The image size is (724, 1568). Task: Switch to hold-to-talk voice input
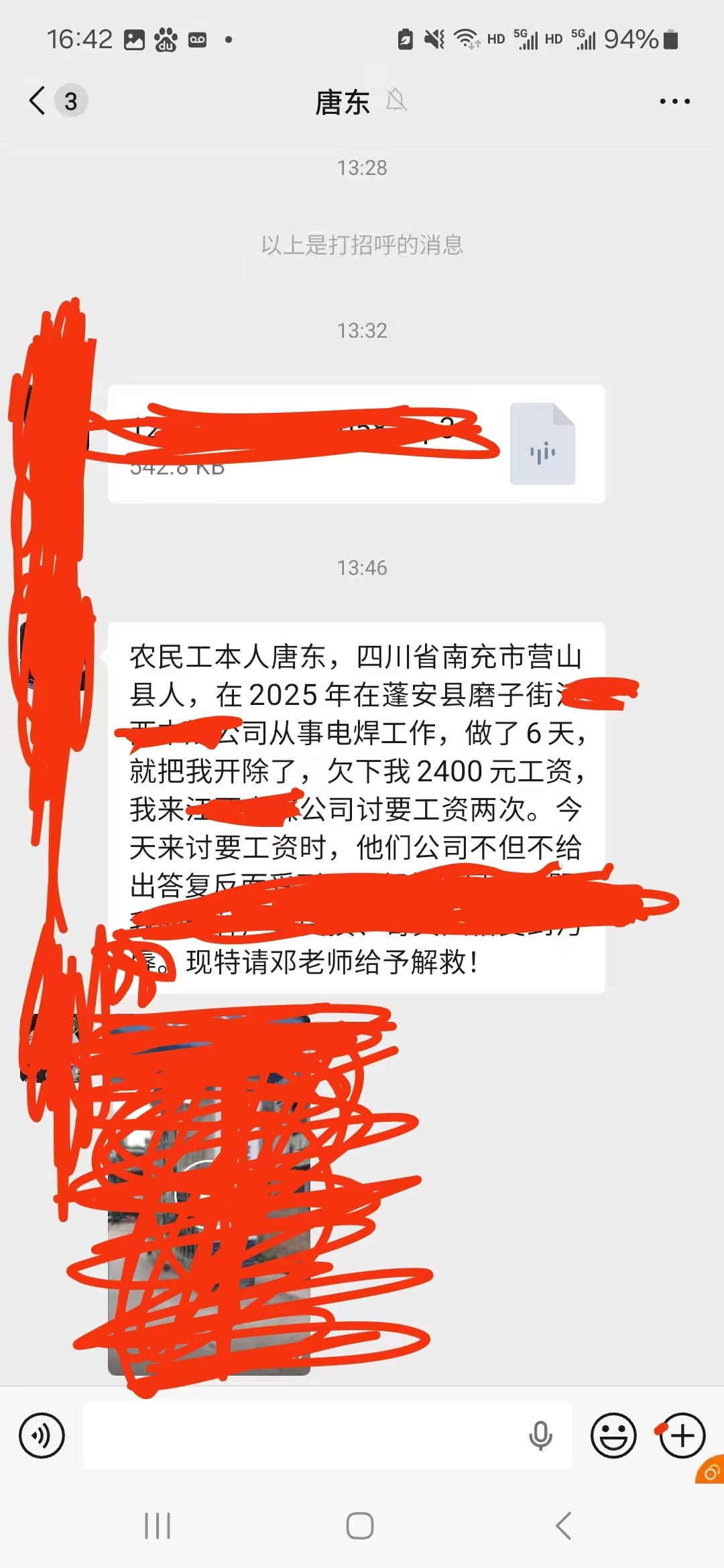(x=42, y=1435)
